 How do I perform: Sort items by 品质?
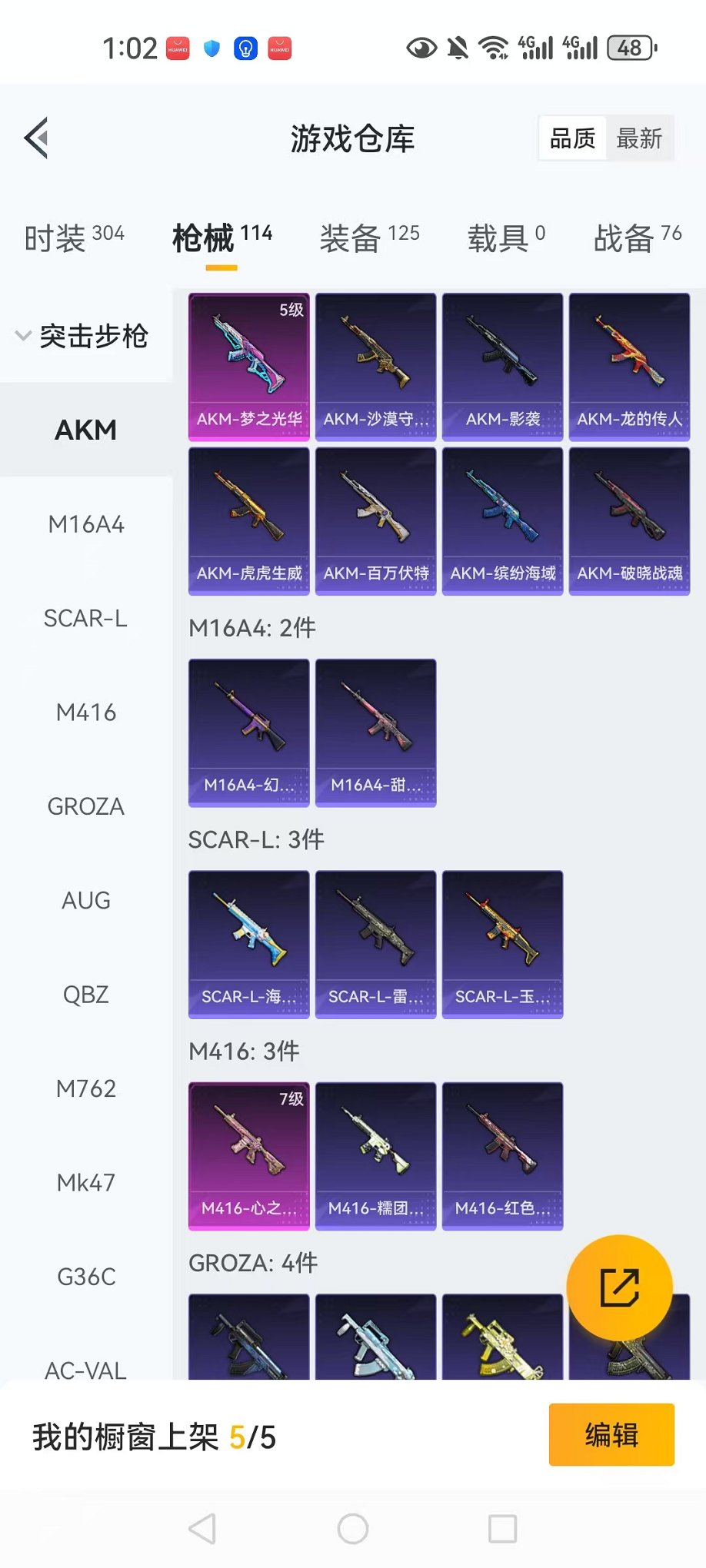(x=573, y=138)
